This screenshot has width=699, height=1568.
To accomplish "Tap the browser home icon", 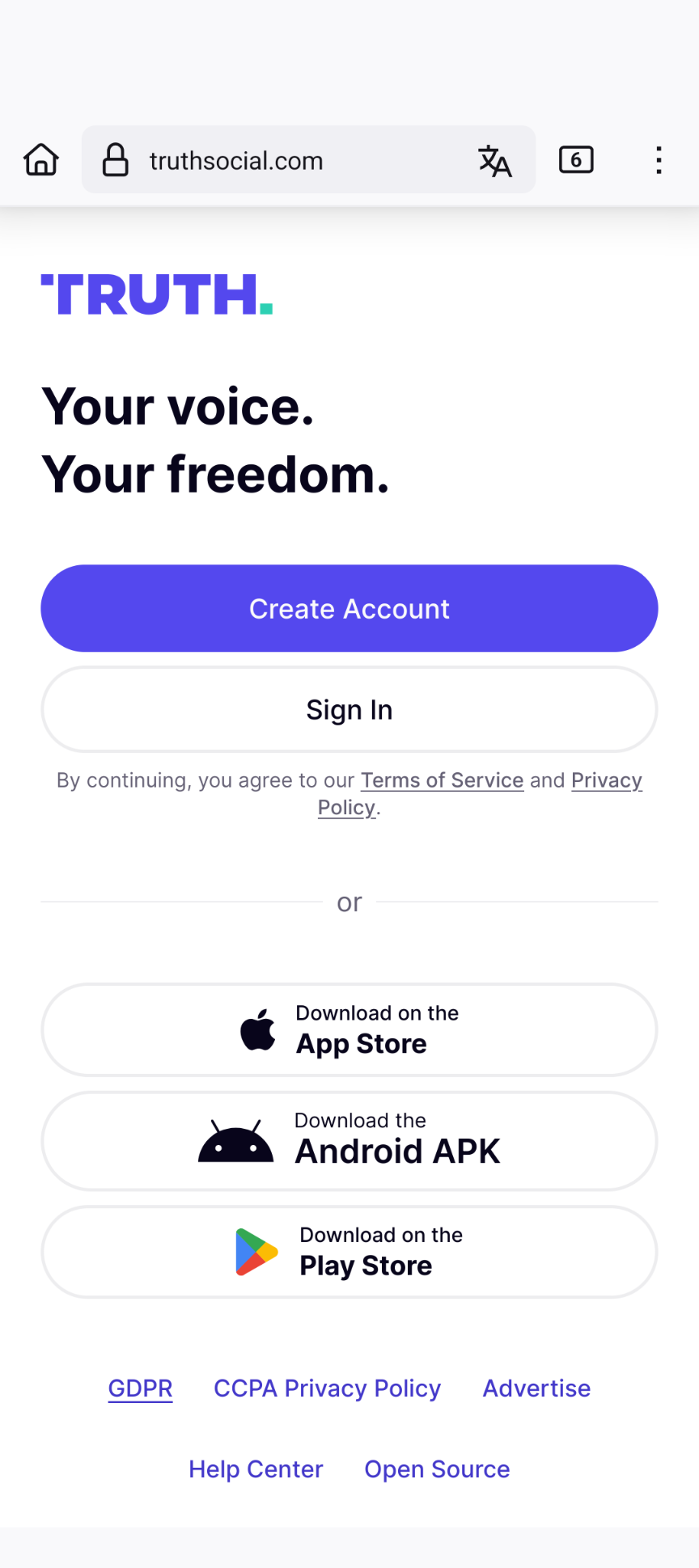I will pyautogui.click(x=41, y=160).
